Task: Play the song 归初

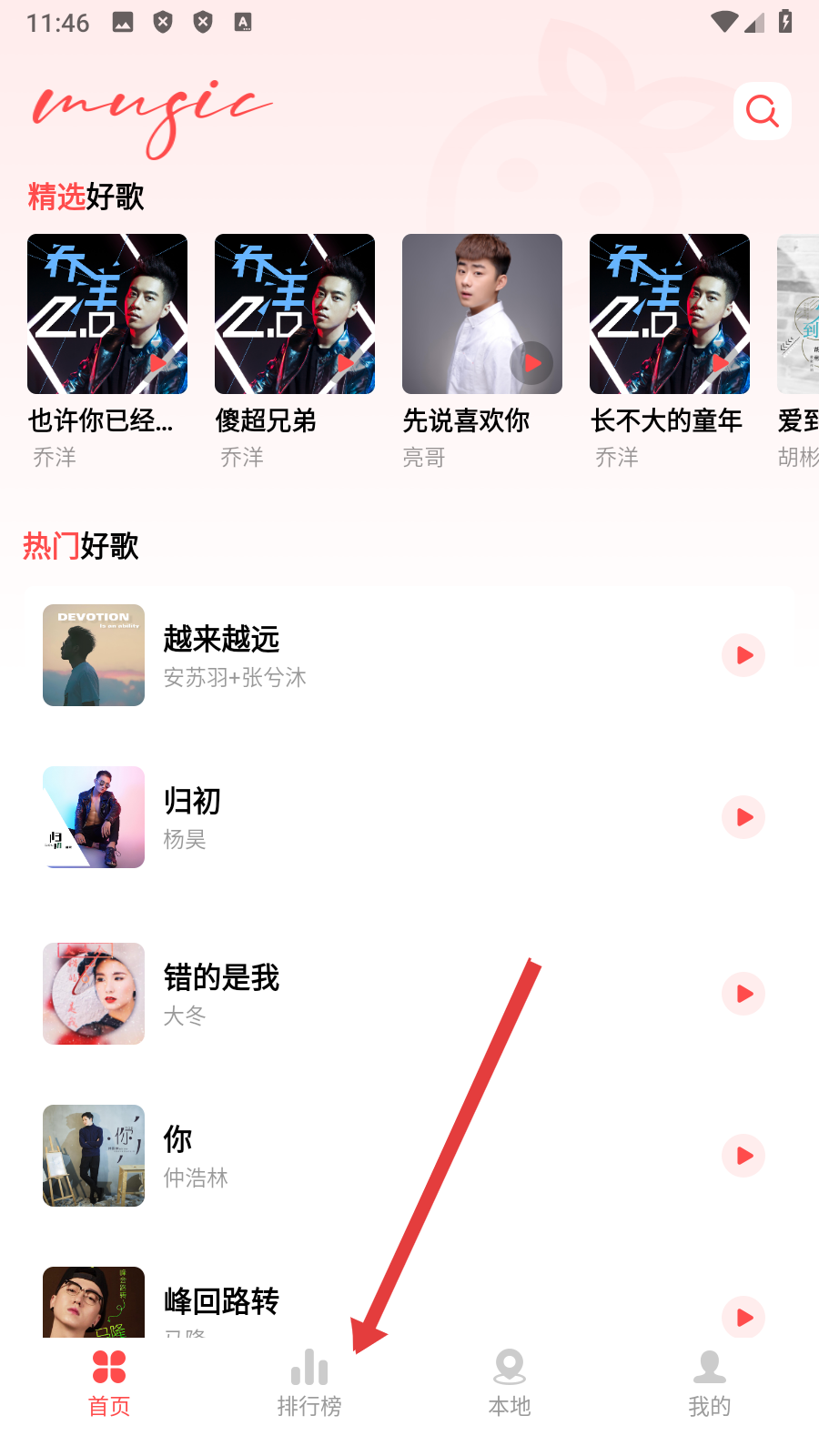Action: (x=743, y=817)
